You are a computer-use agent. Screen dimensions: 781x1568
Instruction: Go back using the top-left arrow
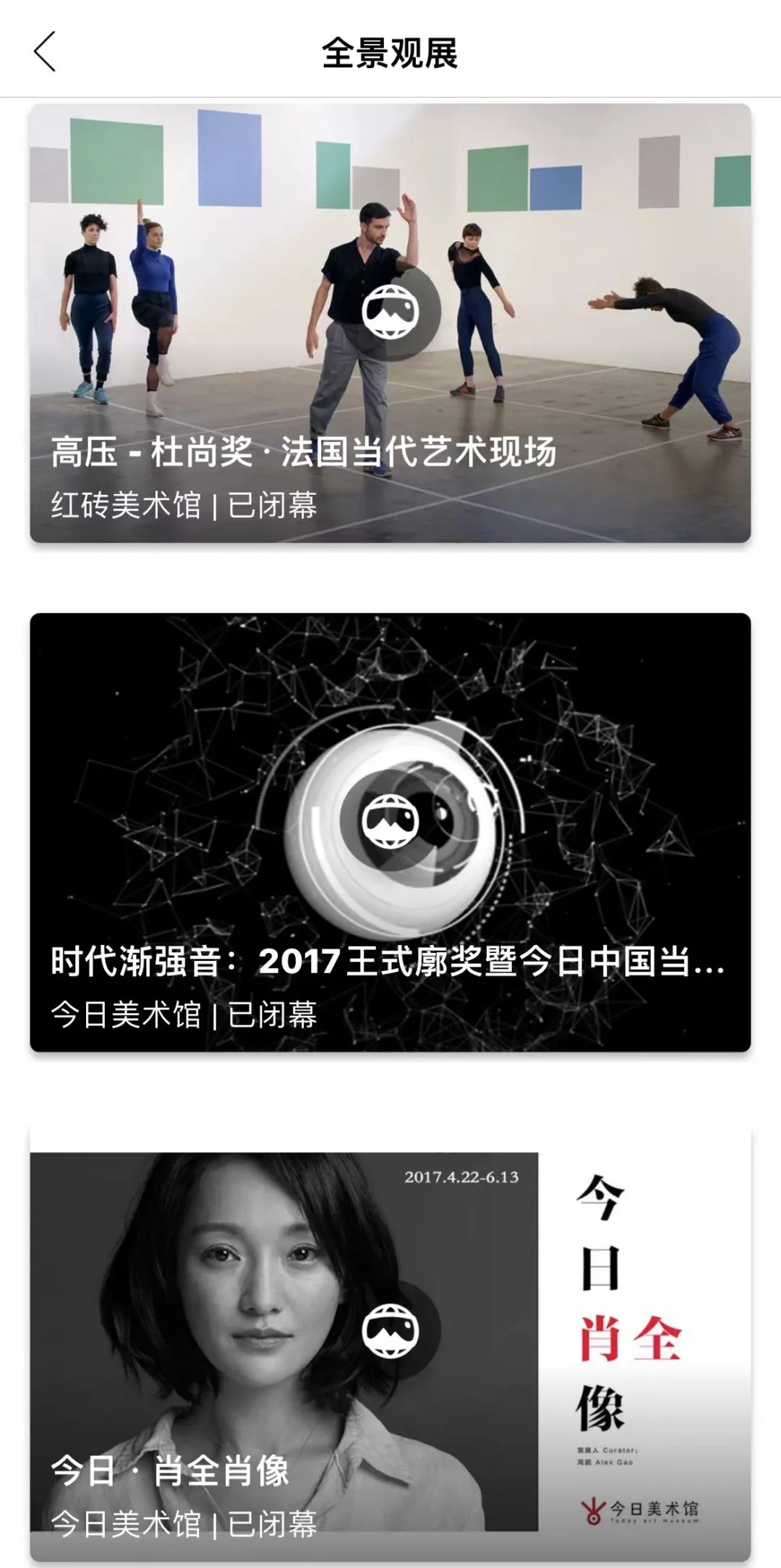pyautogui.click(x=45, y=52)
